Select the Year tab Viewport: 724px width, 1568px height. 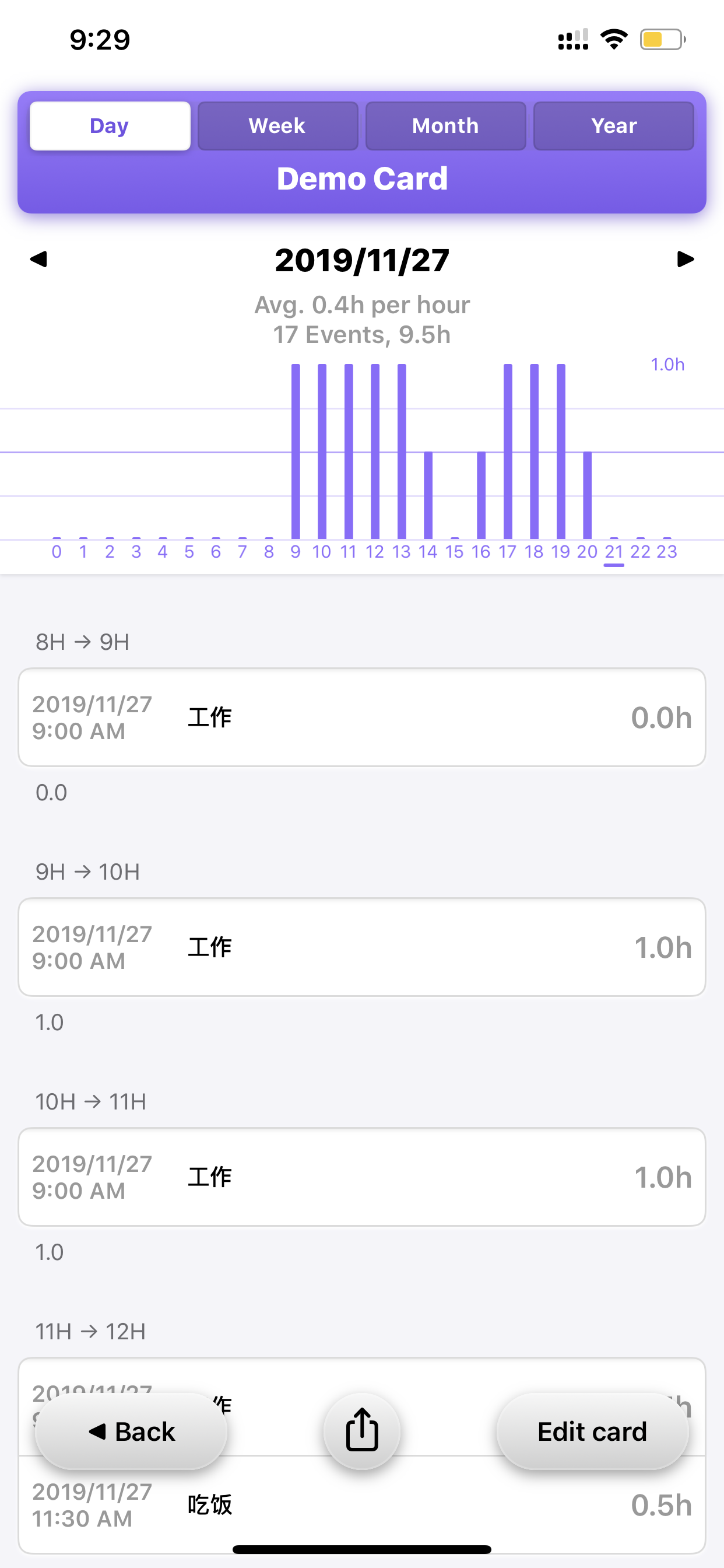(x=613, y=126)
